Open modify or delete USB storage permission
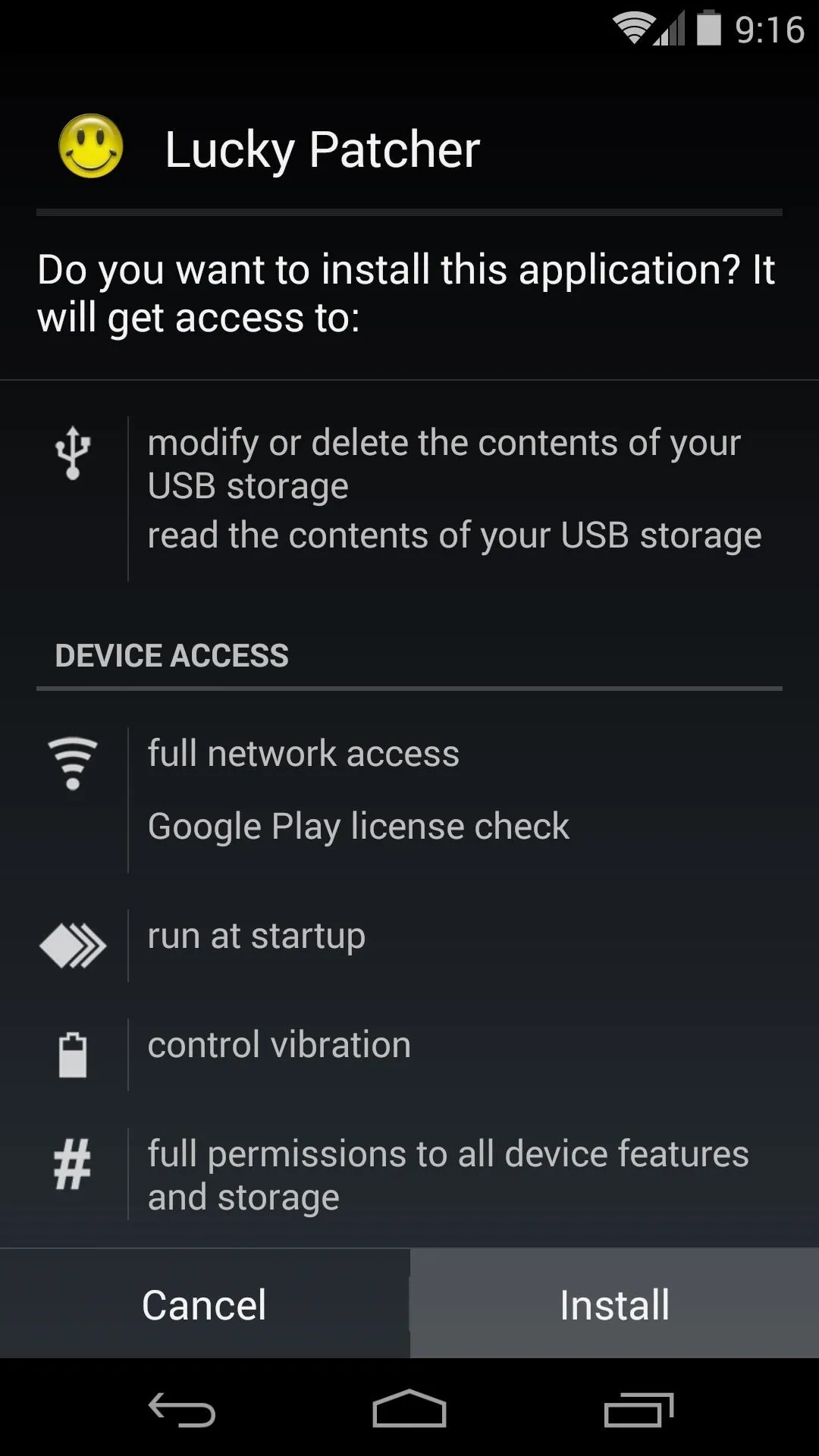Screen dimensions: 819x1456 point(444,464)
